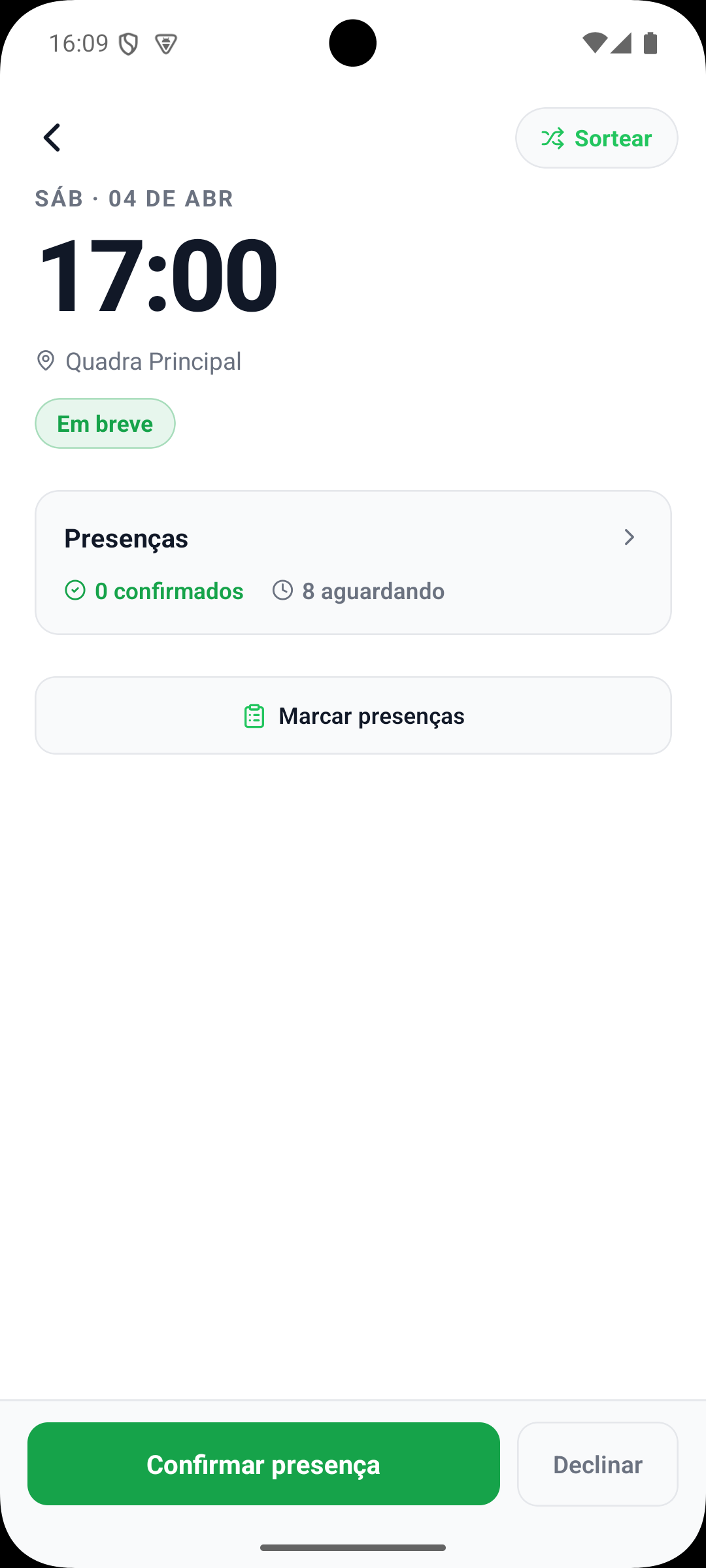Tap Marcar presenças to mark attendance
Screen dimensions: 706x1568
point(353,715)
